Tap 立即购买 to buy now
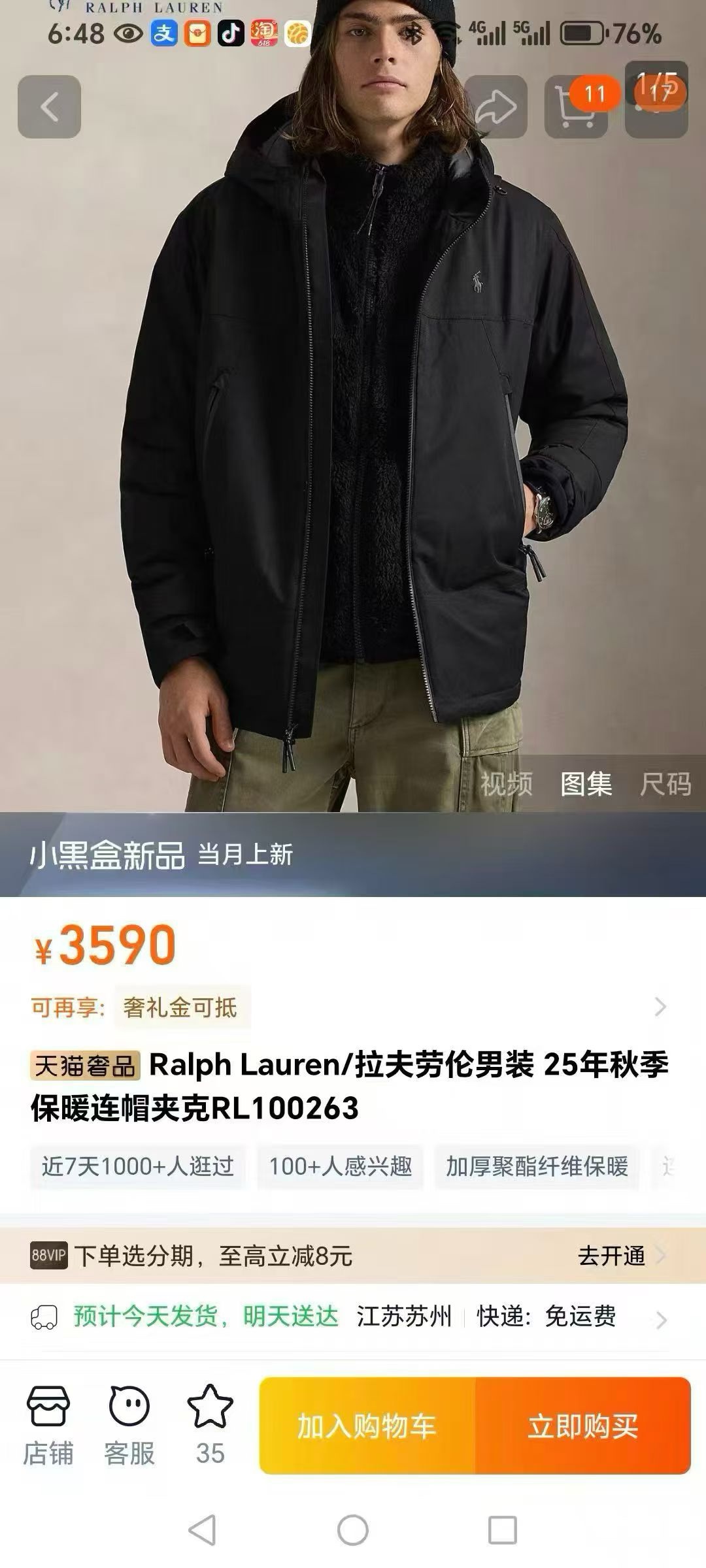Viewport: 706px width, 1568px height. tap(582, 1426)
